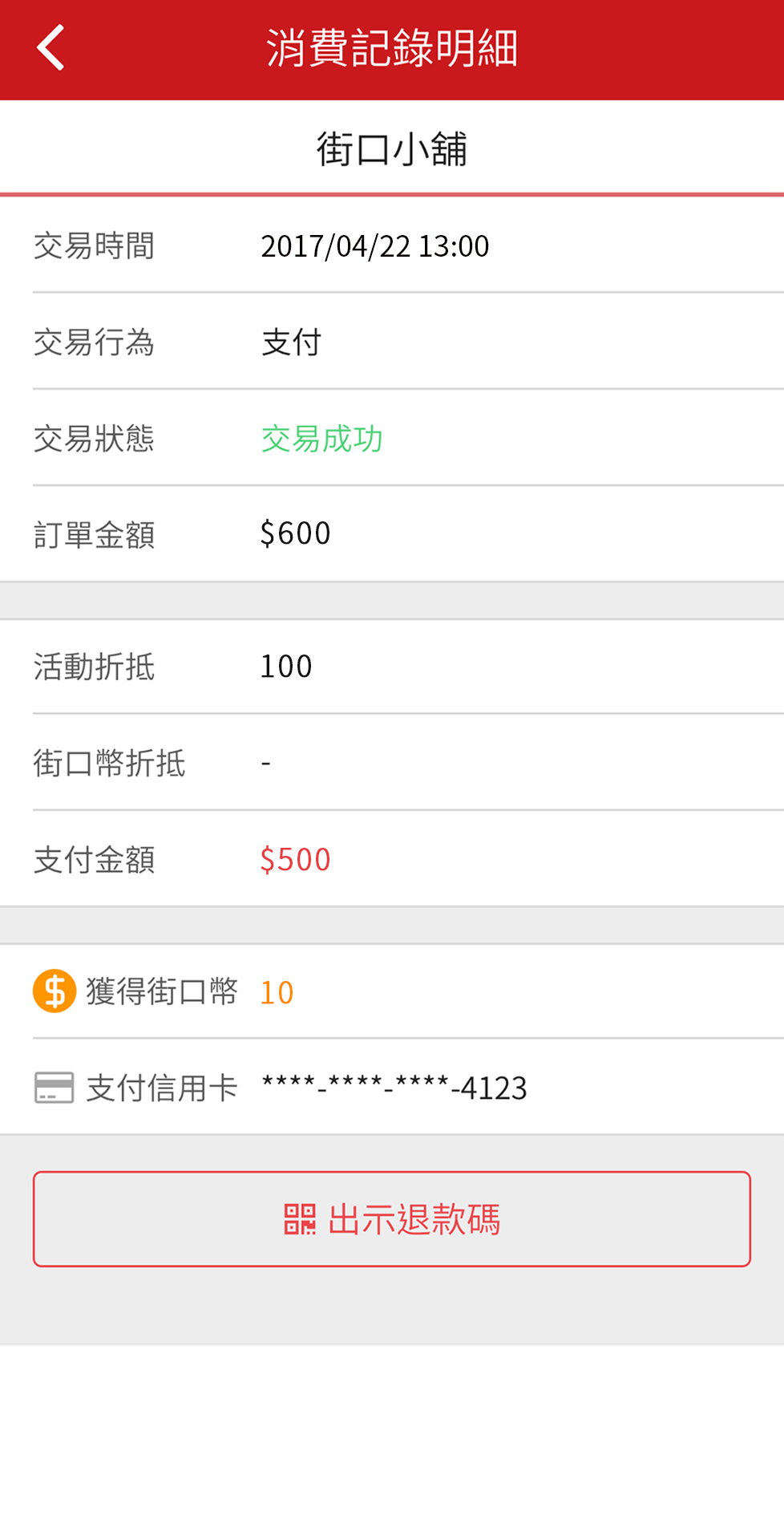Go back using the top-left arrow
The width and height of the screenshot is (784, 1524).
click(x=51, y=48)
